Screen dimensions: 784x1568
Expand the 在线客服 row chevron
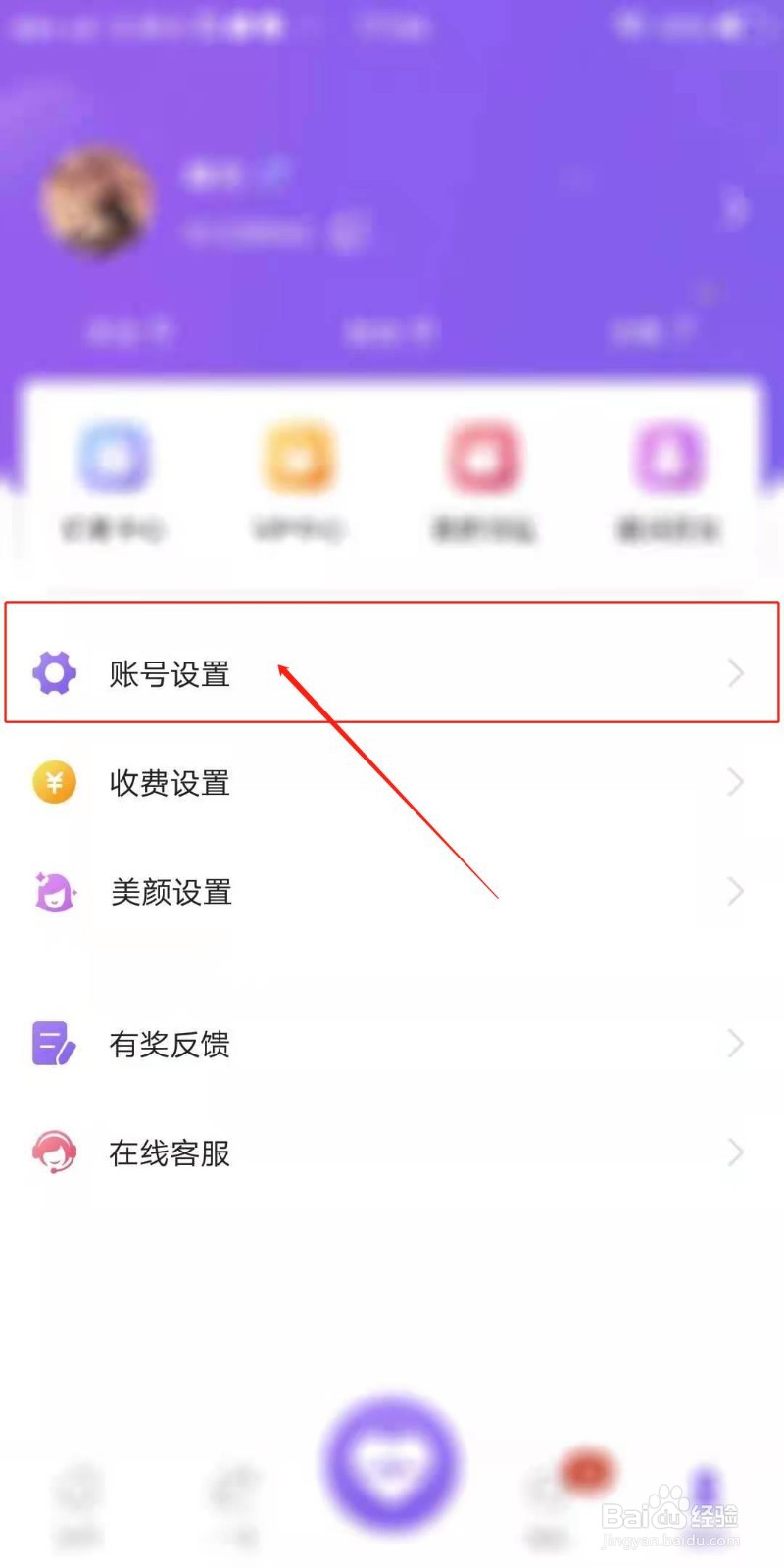point(737,1153)
